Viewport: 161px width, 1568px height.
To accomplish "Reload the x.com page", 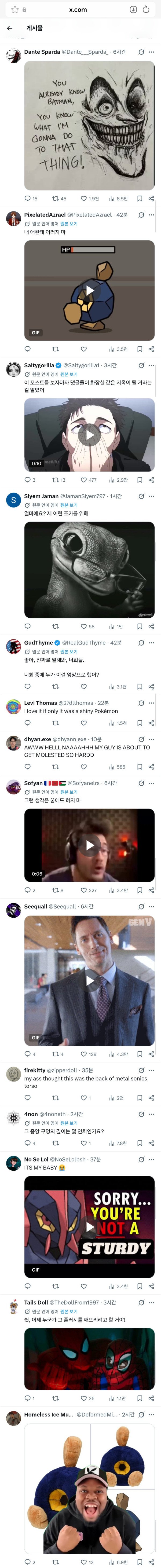I will [146, 10].
